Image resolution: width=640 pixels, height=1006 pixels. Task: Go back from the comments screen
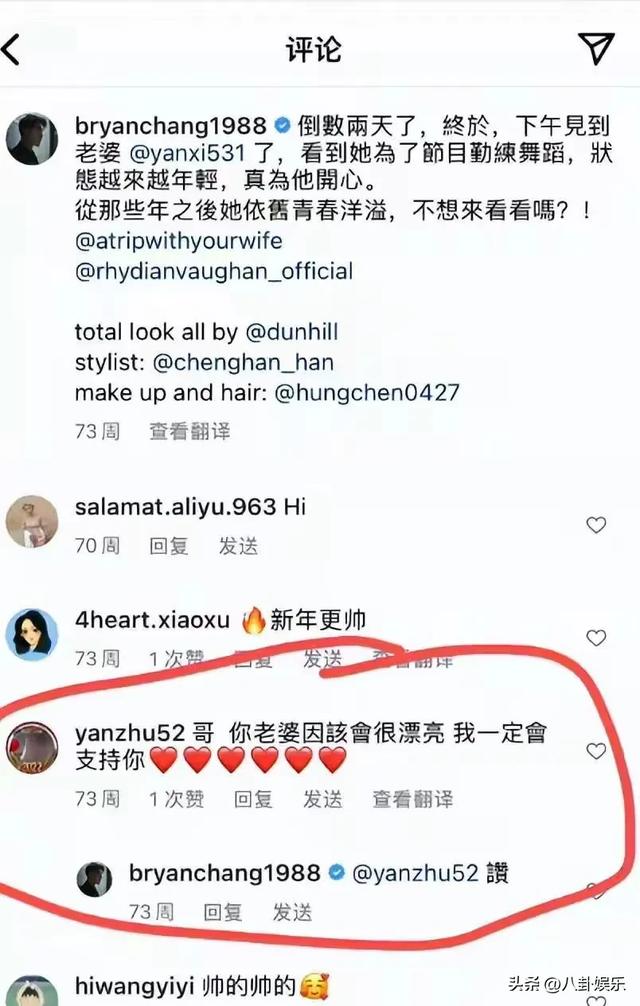point(12,48)
